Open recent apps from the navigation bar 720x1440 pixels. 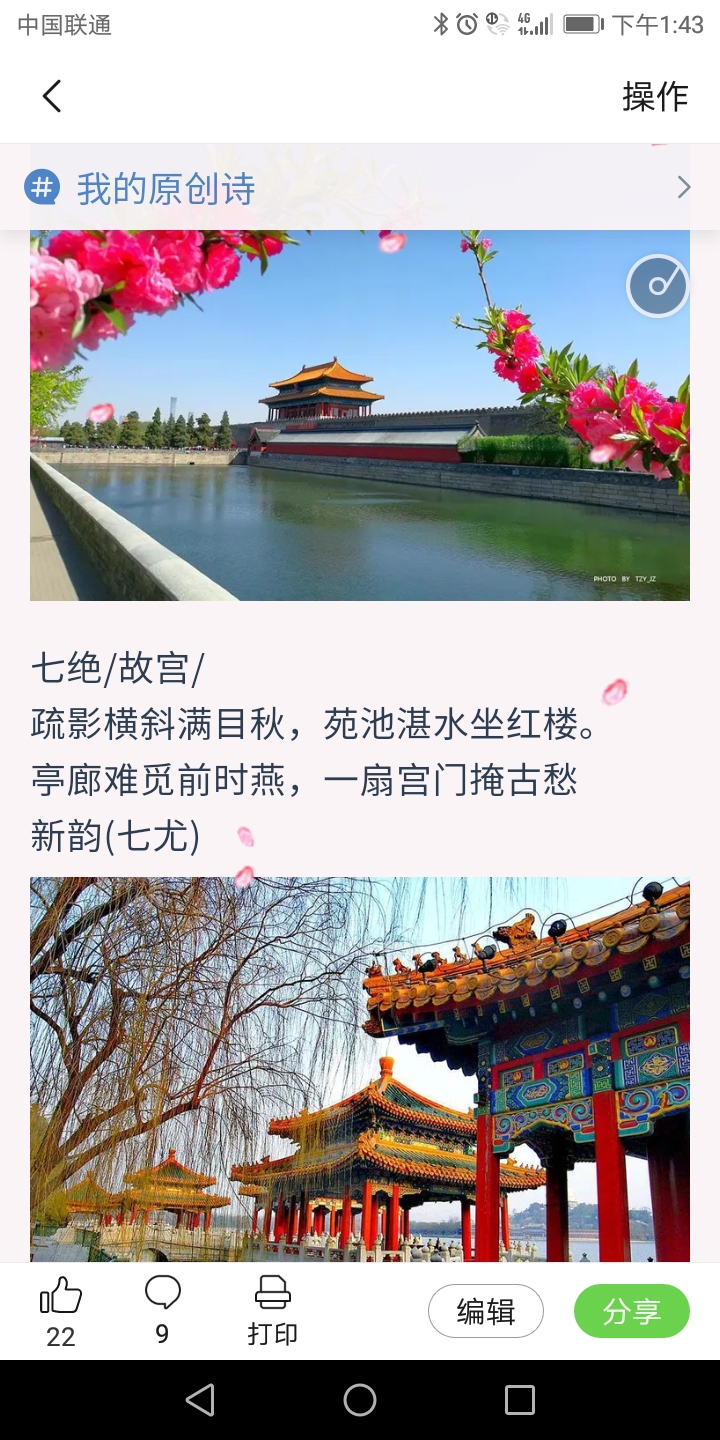click(x=520, y=1400)
